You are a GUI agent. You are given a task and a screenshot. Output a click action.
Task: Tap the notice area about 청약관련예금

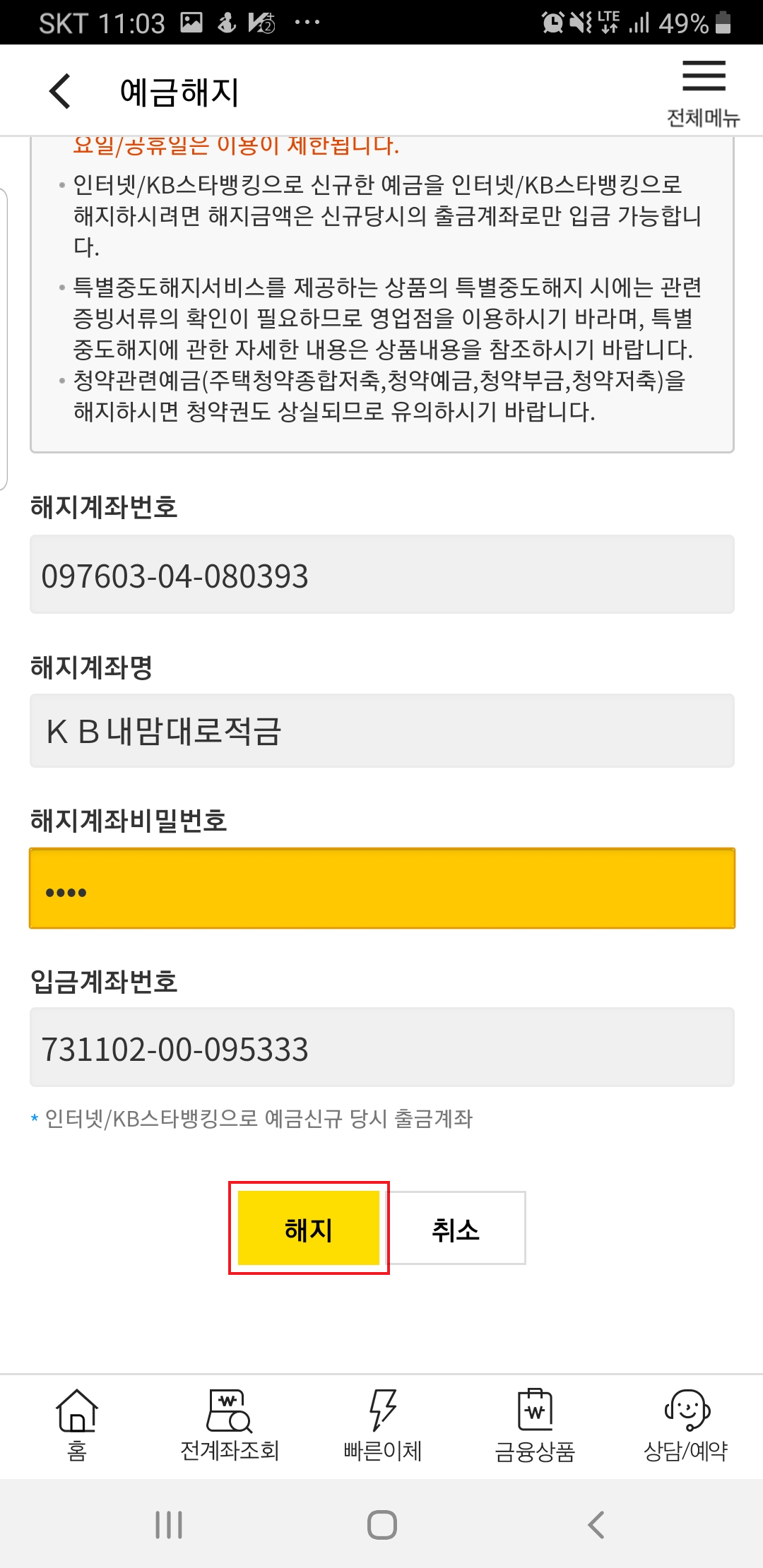coord(381,396)
